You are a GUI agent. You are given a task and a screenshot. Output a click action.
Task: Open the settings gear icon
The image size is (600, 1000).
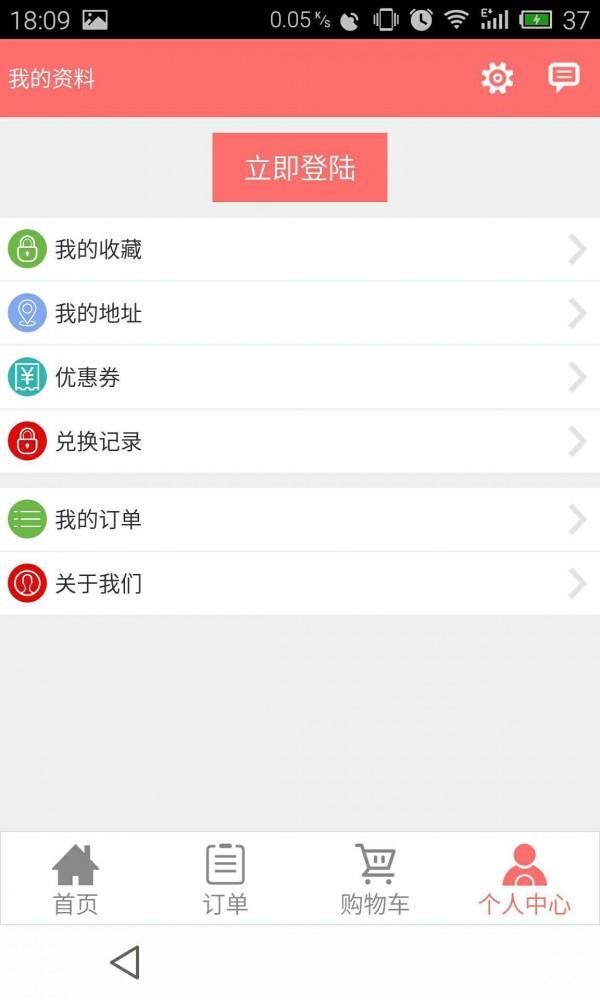pos(497,78)
